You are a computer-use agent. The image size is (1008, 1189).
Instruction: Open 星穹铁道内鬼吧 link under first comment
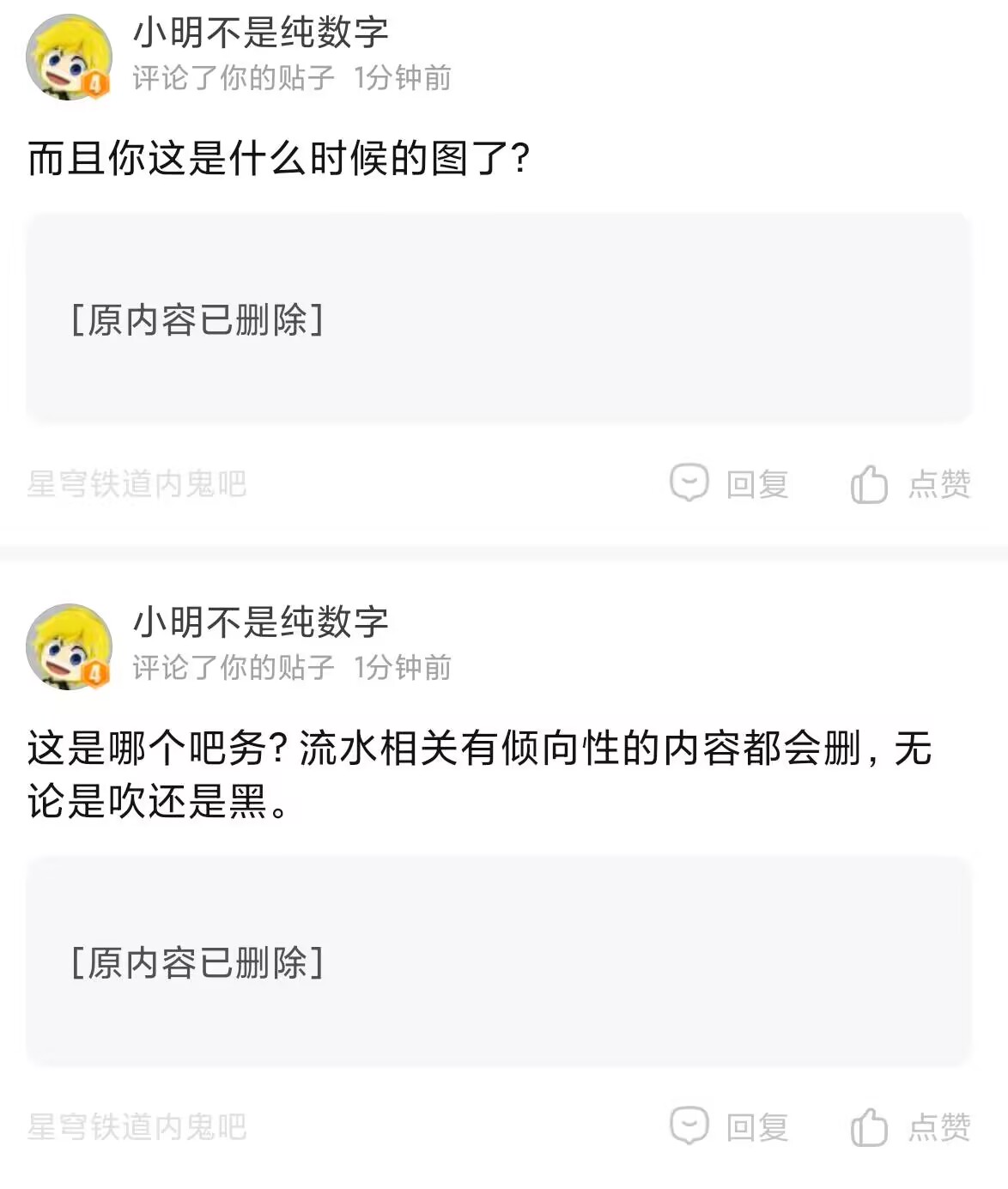point(137,484)
